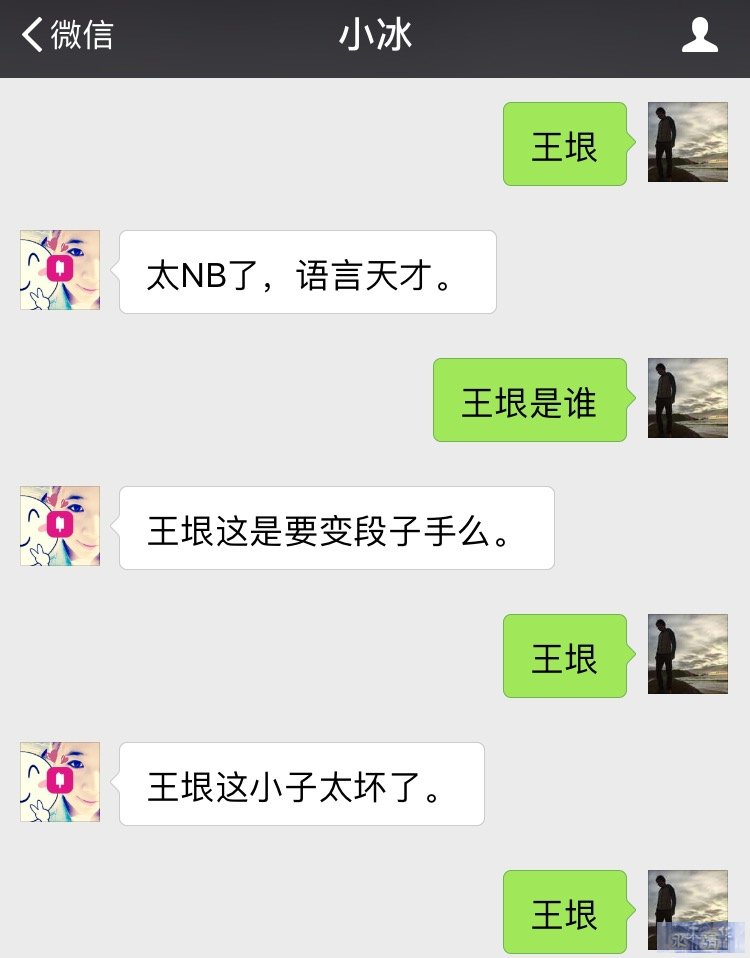This screenshot has height=958, width=750.
Task: Open the chat profile icon
Action: (x=699, y=36)
